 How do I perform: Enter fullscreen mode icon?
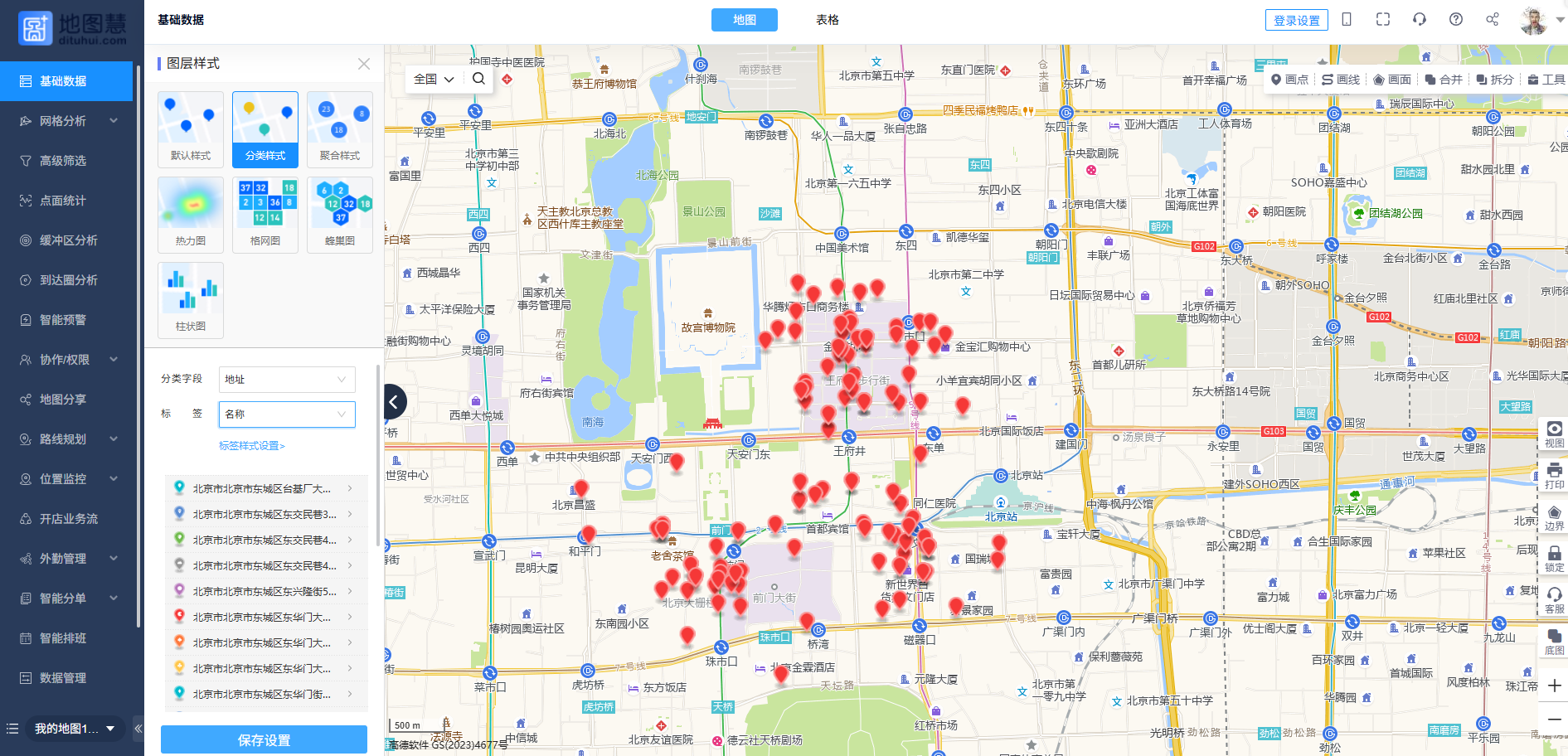point(1382,20)
